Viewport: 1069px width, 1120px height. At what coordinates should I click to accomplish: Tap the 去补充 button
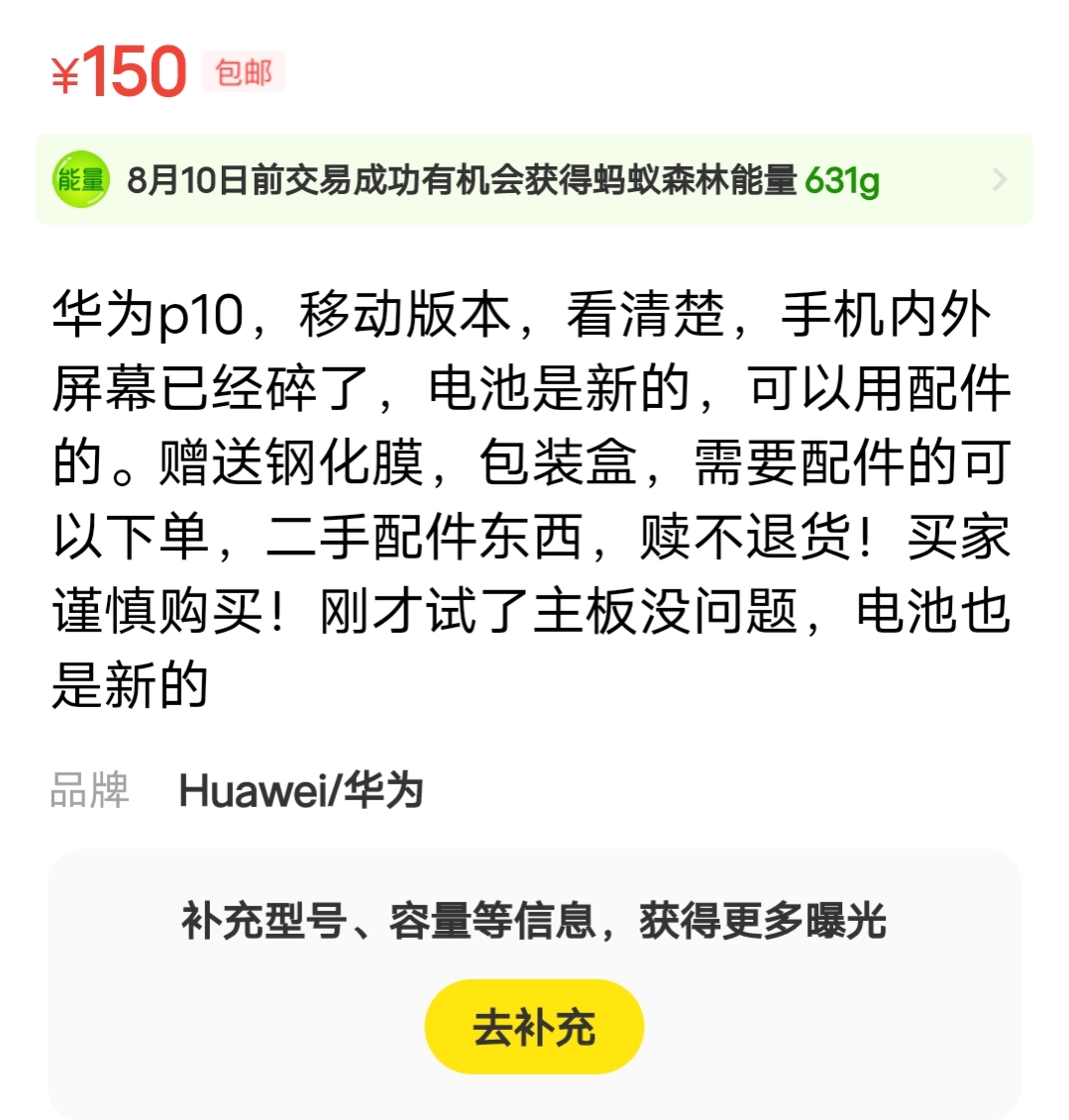tap(533, 1026)
